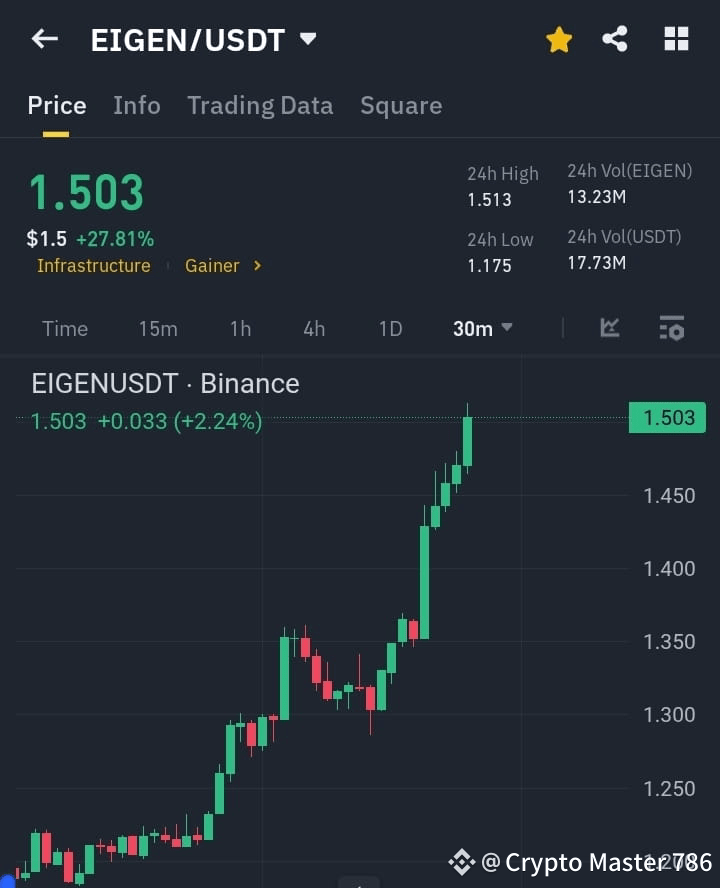Toggle the 1D timeframe
The image size is (720, 888).
[x=390, y=328]
